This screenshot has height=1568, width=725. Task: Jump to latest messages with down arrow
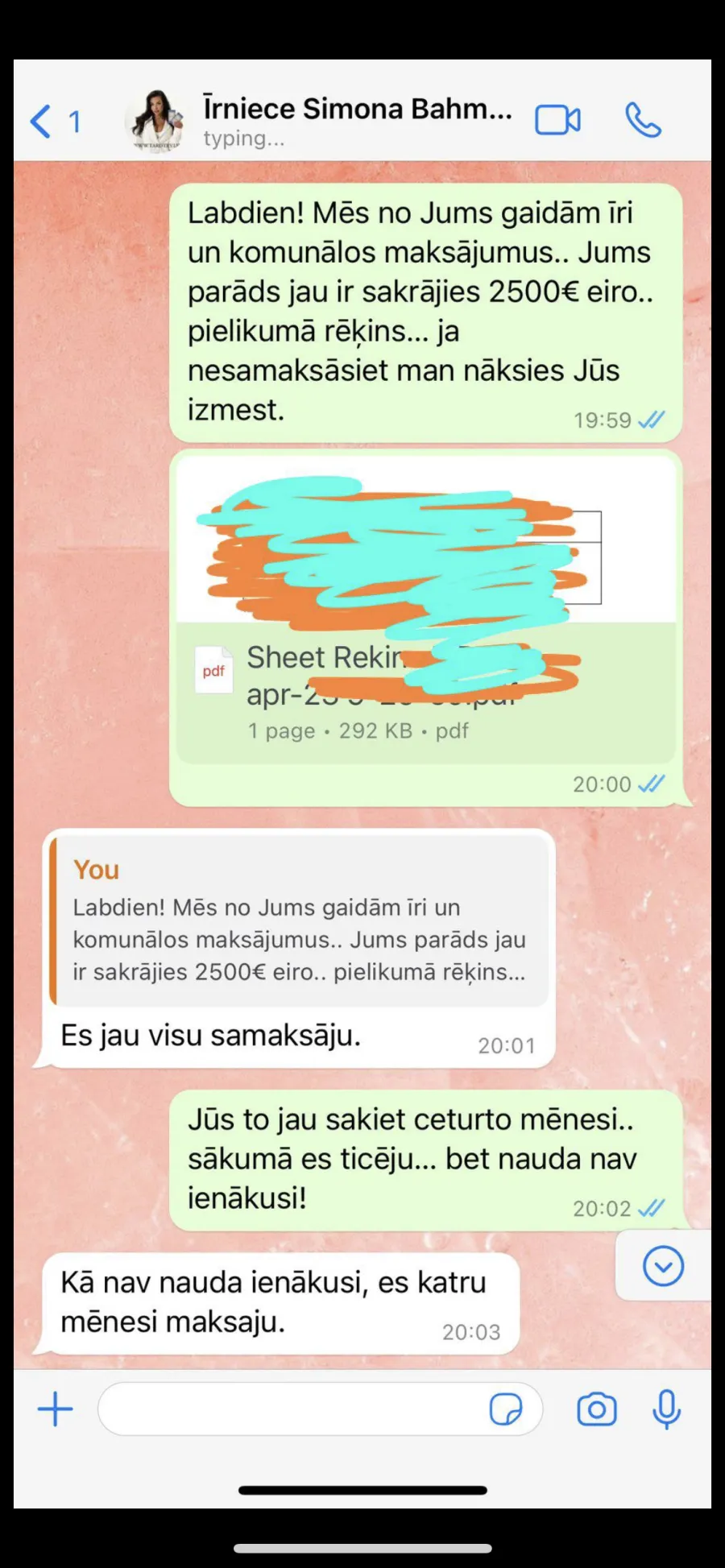tap(663, 1266)
